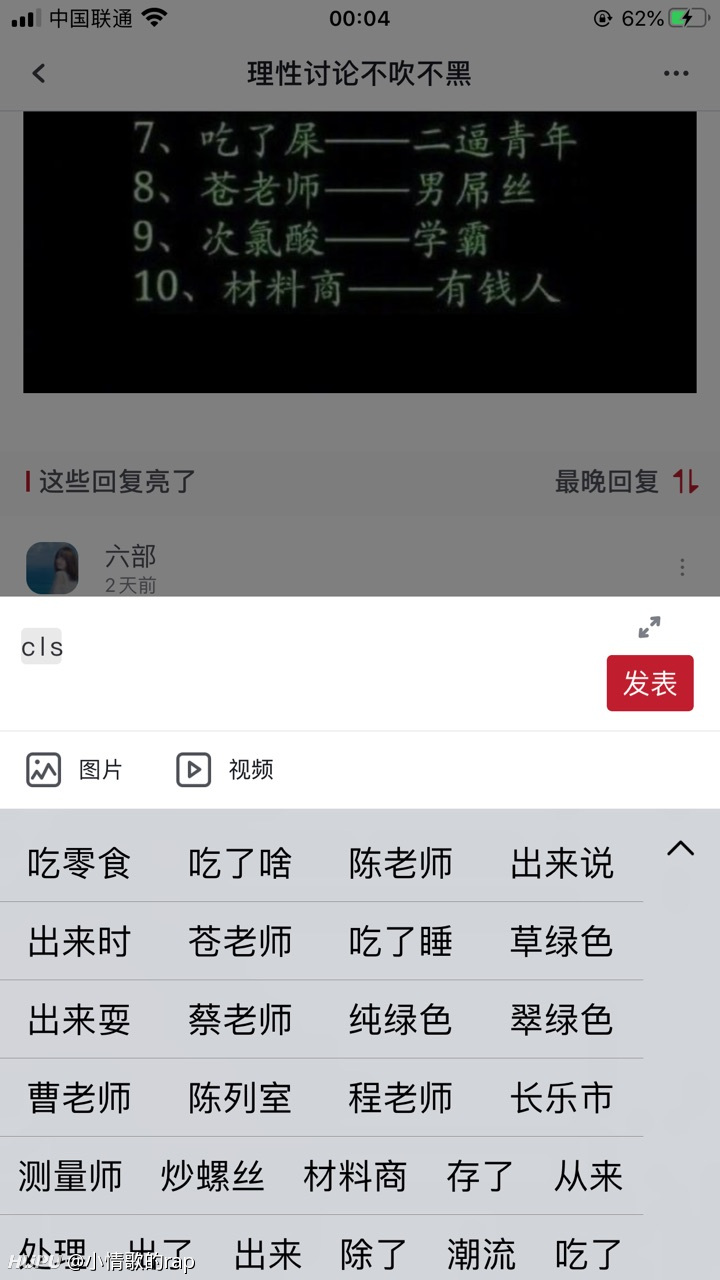Open the three-dot overflow menu in header
The width and height of the screenshot is (720, 1280).
(676, 73)
